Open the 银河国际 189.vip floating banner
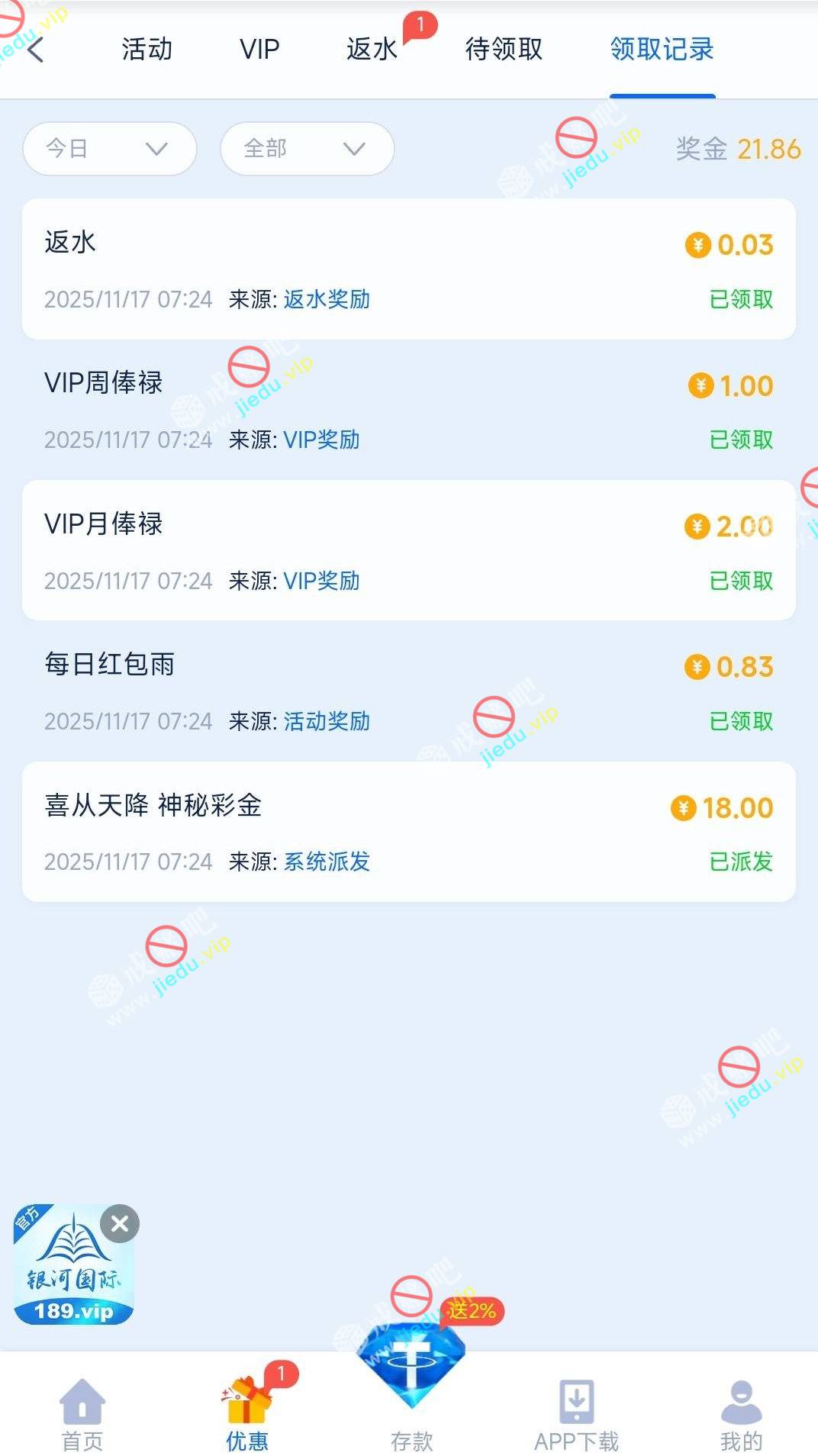The height and width of the screenshot is (1456, 818). point(72,1271)
